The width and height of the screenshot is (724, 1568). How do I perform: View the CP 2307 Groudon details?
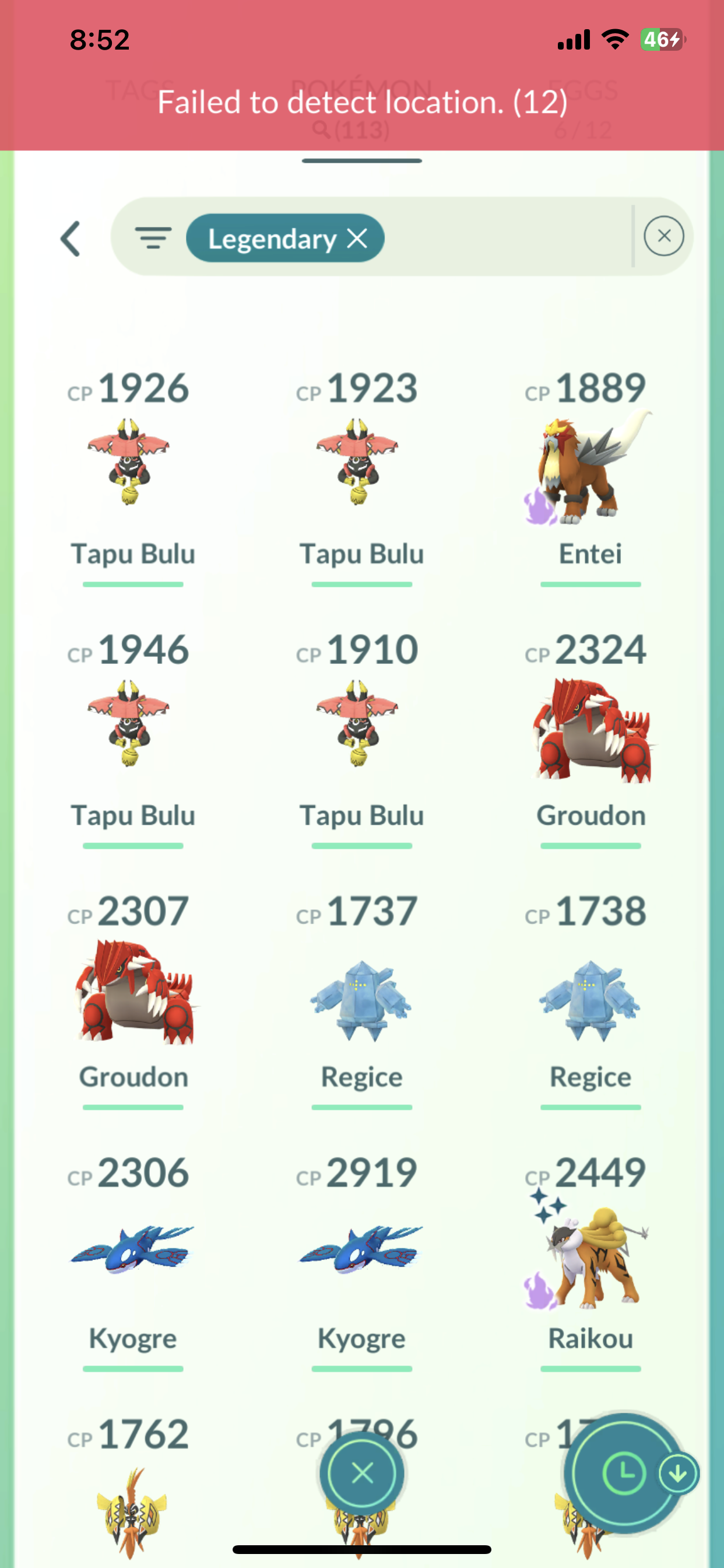133,992
